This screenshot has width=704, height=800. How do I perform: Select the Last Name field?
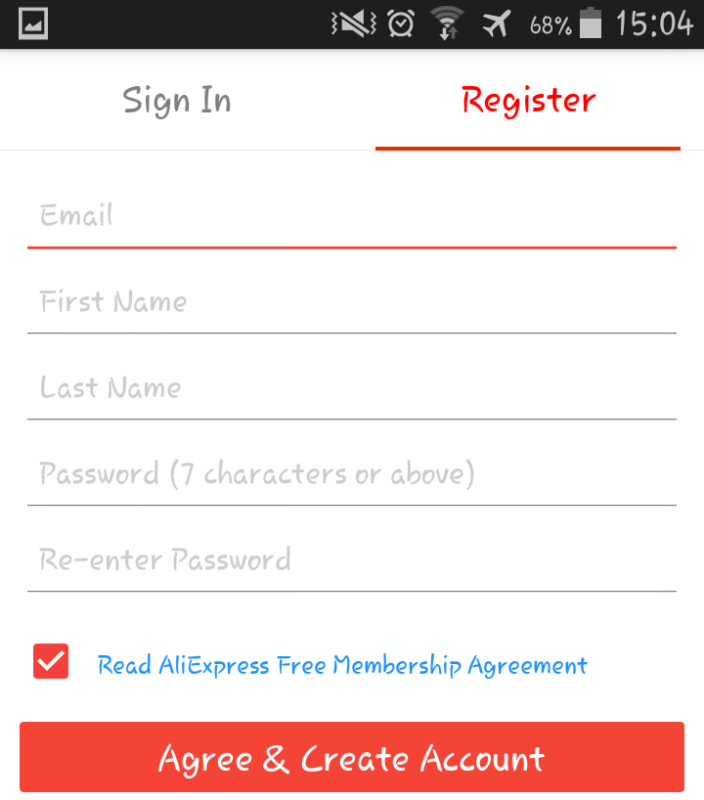click(351, 388)
